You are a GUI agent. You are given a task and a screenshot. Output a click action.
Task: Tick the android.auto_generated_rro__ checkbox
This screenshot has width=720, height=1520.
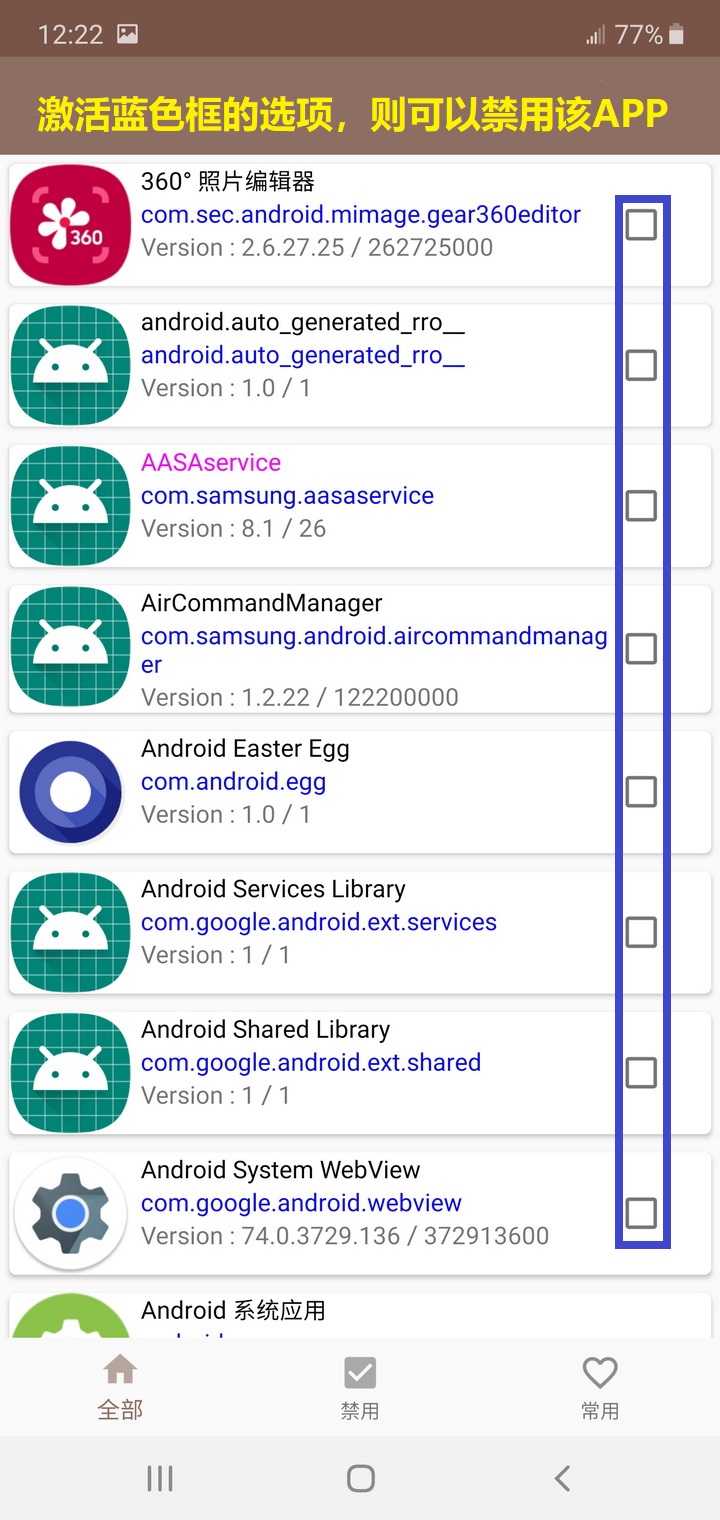[641, 365]
